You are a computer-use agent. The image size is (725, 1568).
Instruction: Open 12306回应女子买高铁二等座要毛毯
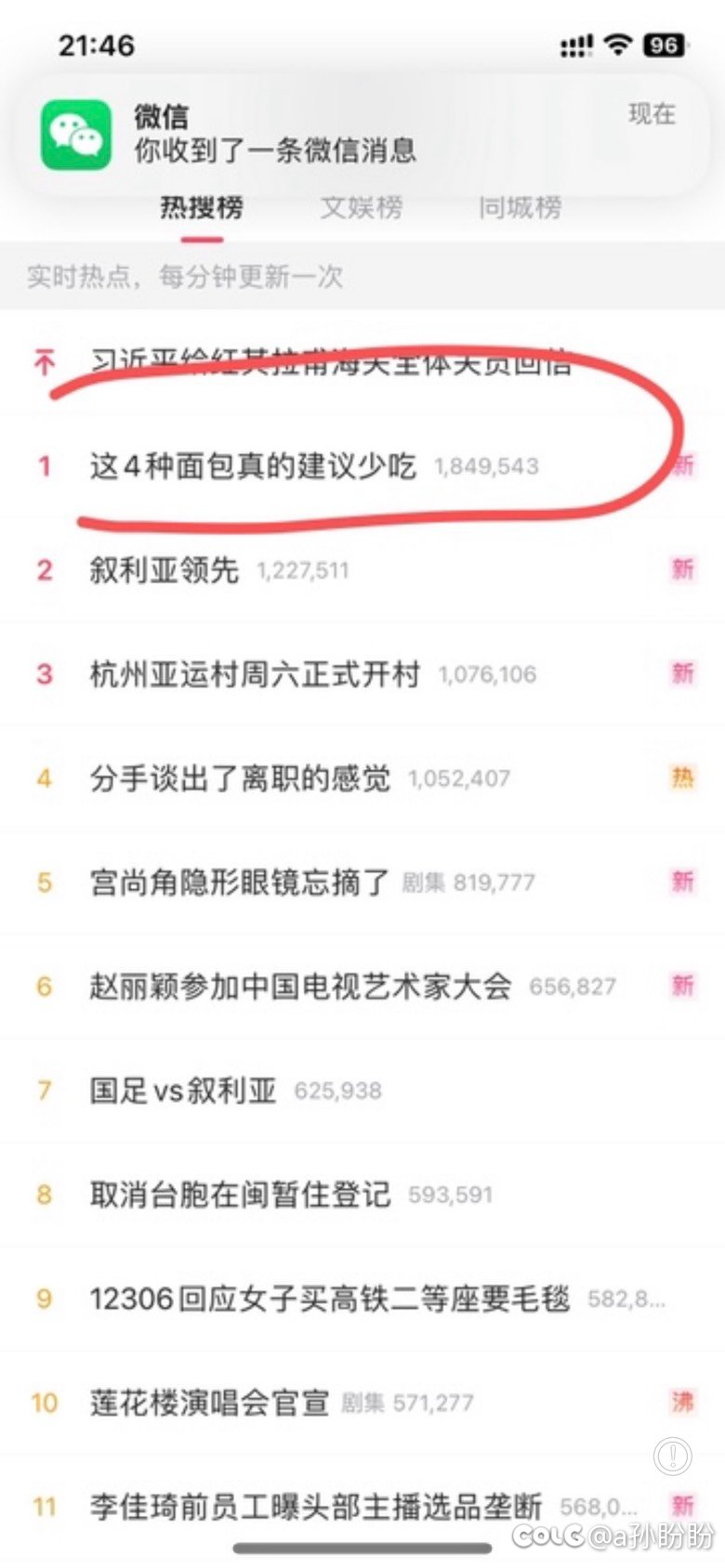(329, 1298)
